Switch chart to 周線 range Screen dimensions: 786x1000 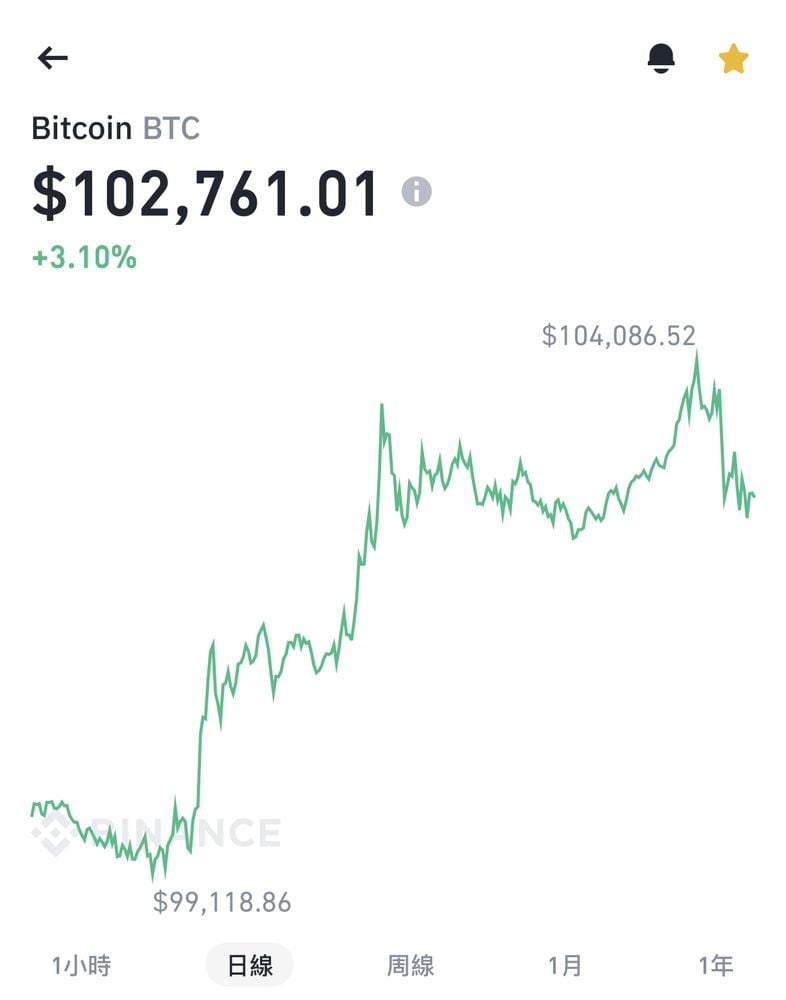[410, 965]
